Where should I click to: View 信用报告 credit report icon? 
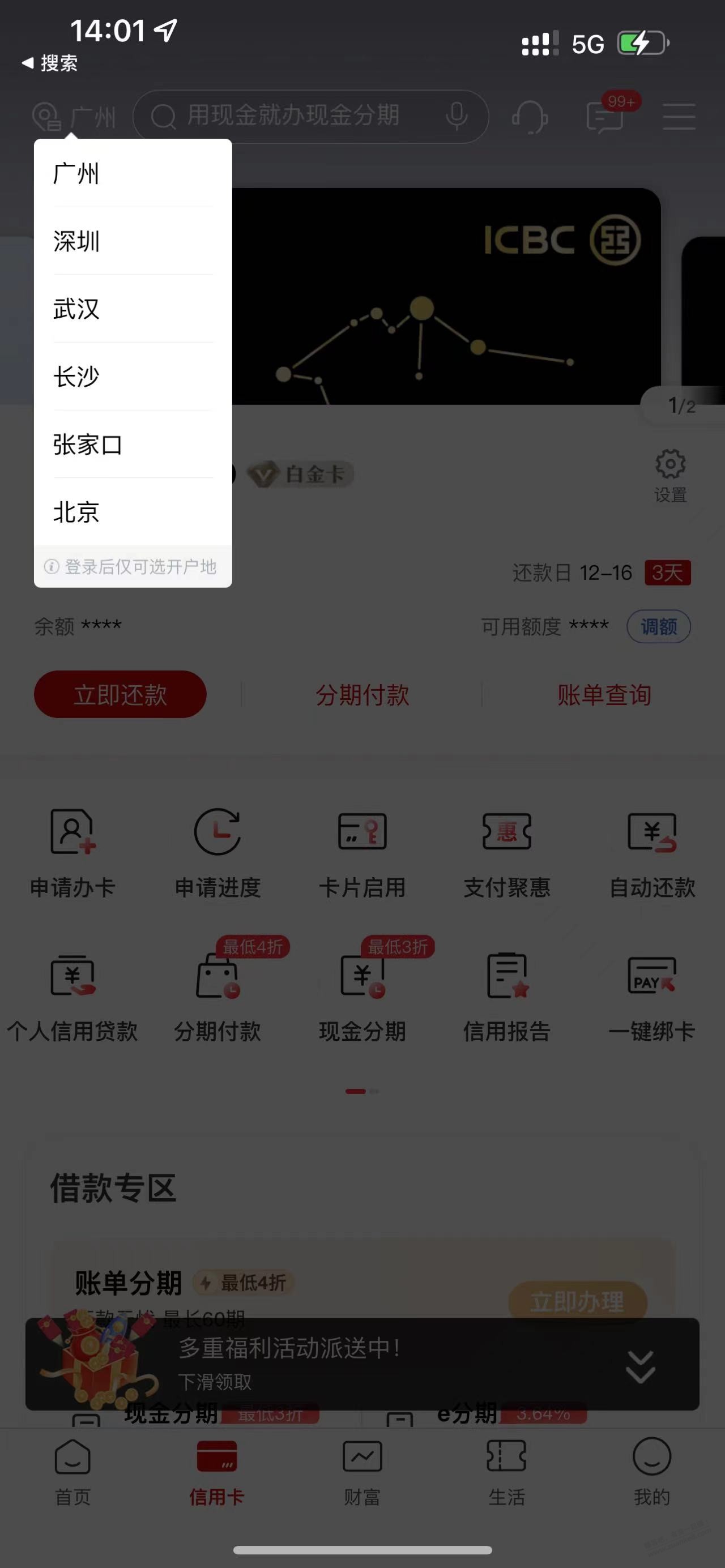(x=507, y=998)
